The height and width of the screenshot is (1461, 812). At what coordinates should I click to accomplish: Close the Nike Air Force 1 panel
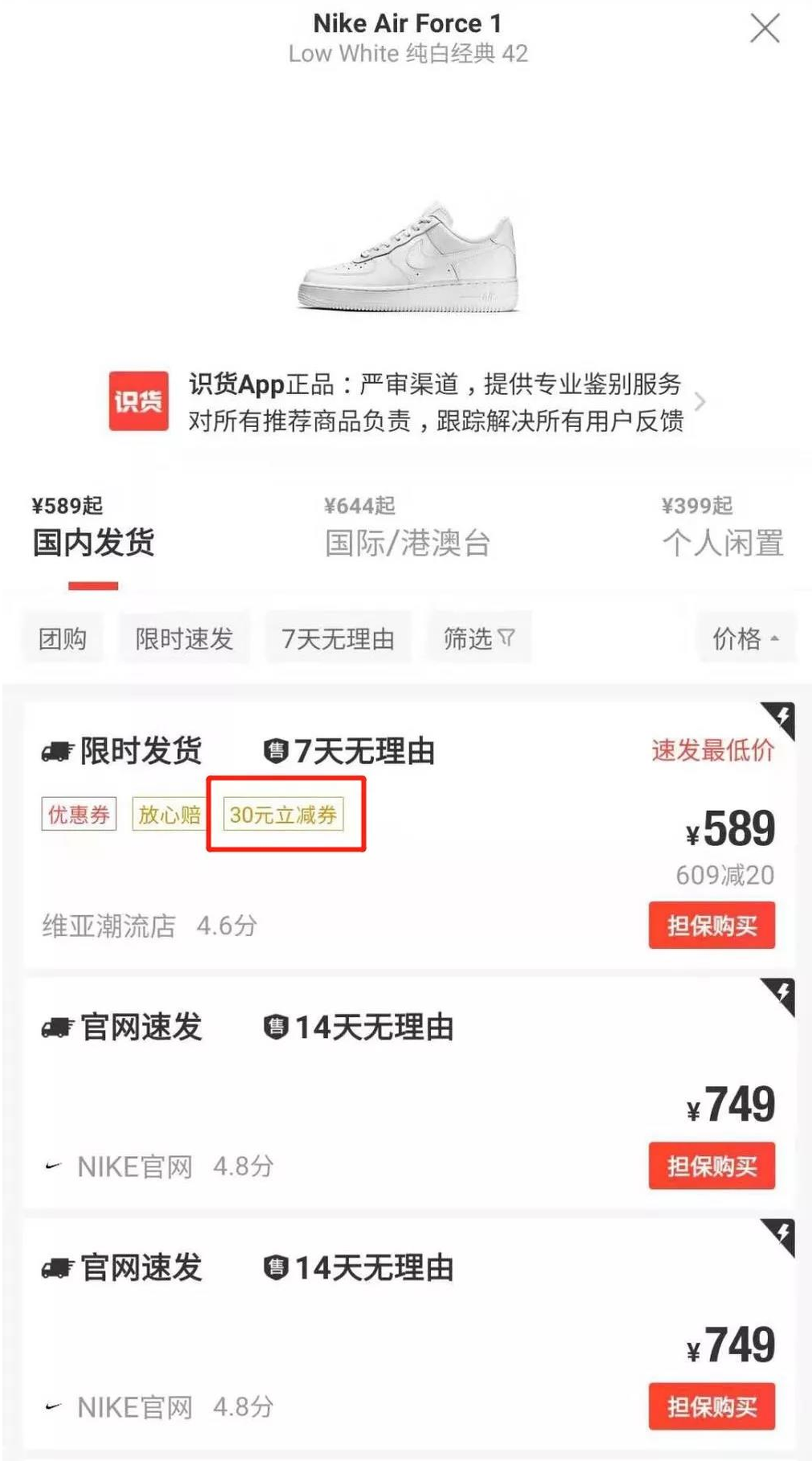point(764,29)
